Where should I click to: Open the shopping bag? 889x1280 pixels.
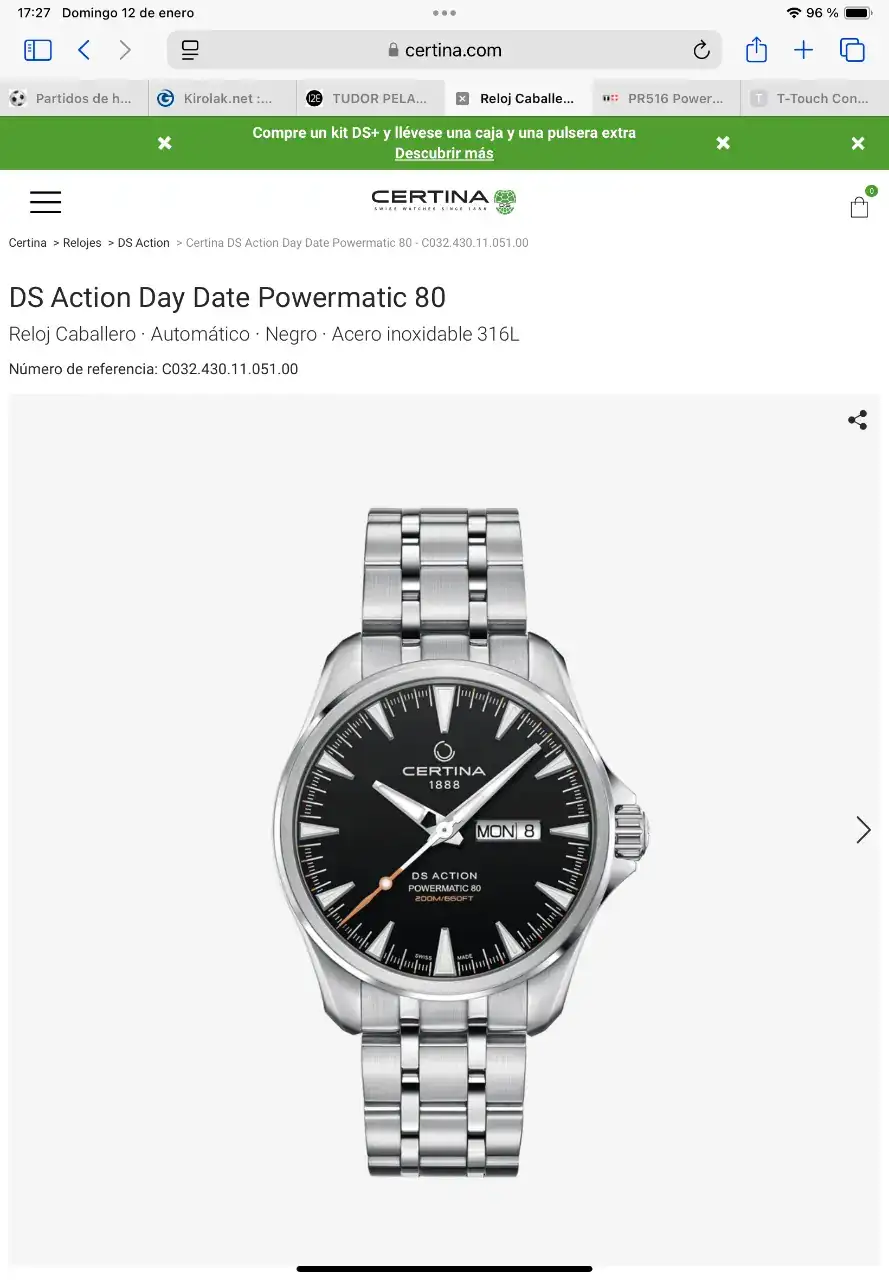(859, 206)
